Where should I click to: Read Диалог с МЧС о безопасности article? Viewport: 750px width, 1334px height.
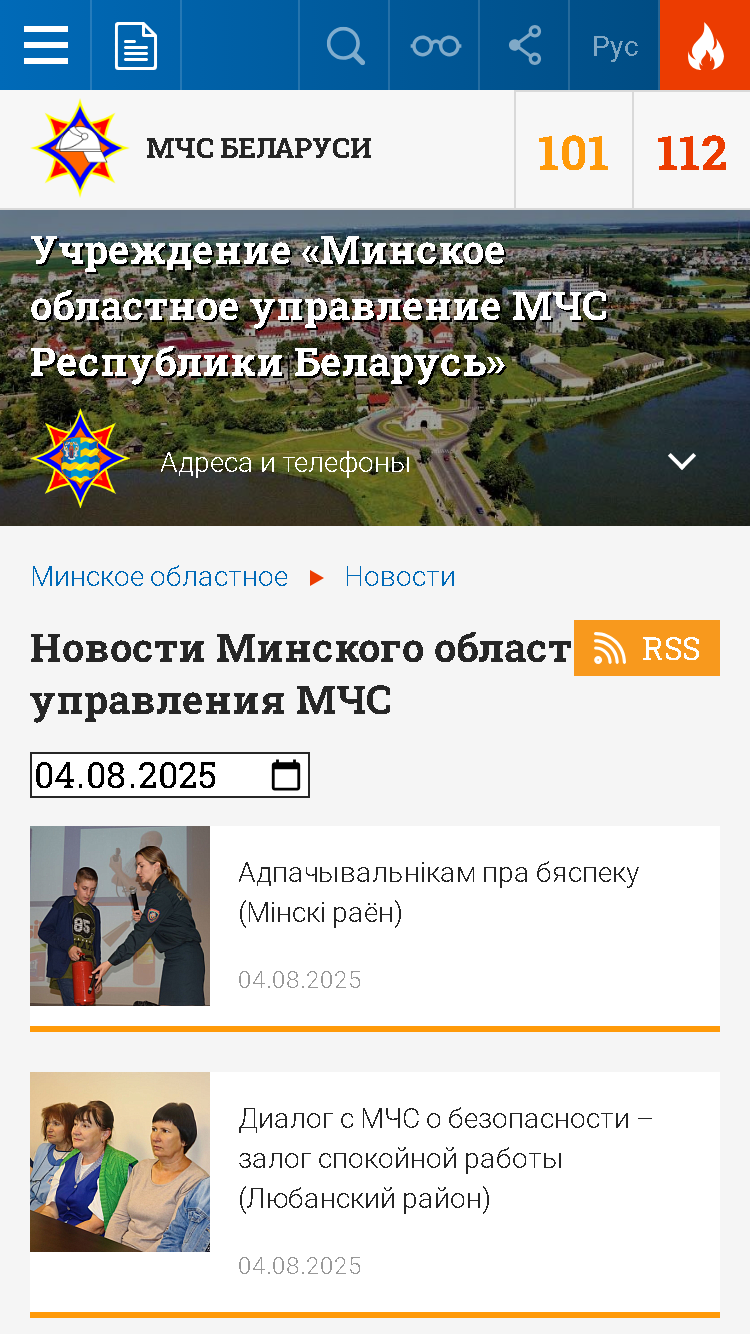[445, 1158]
